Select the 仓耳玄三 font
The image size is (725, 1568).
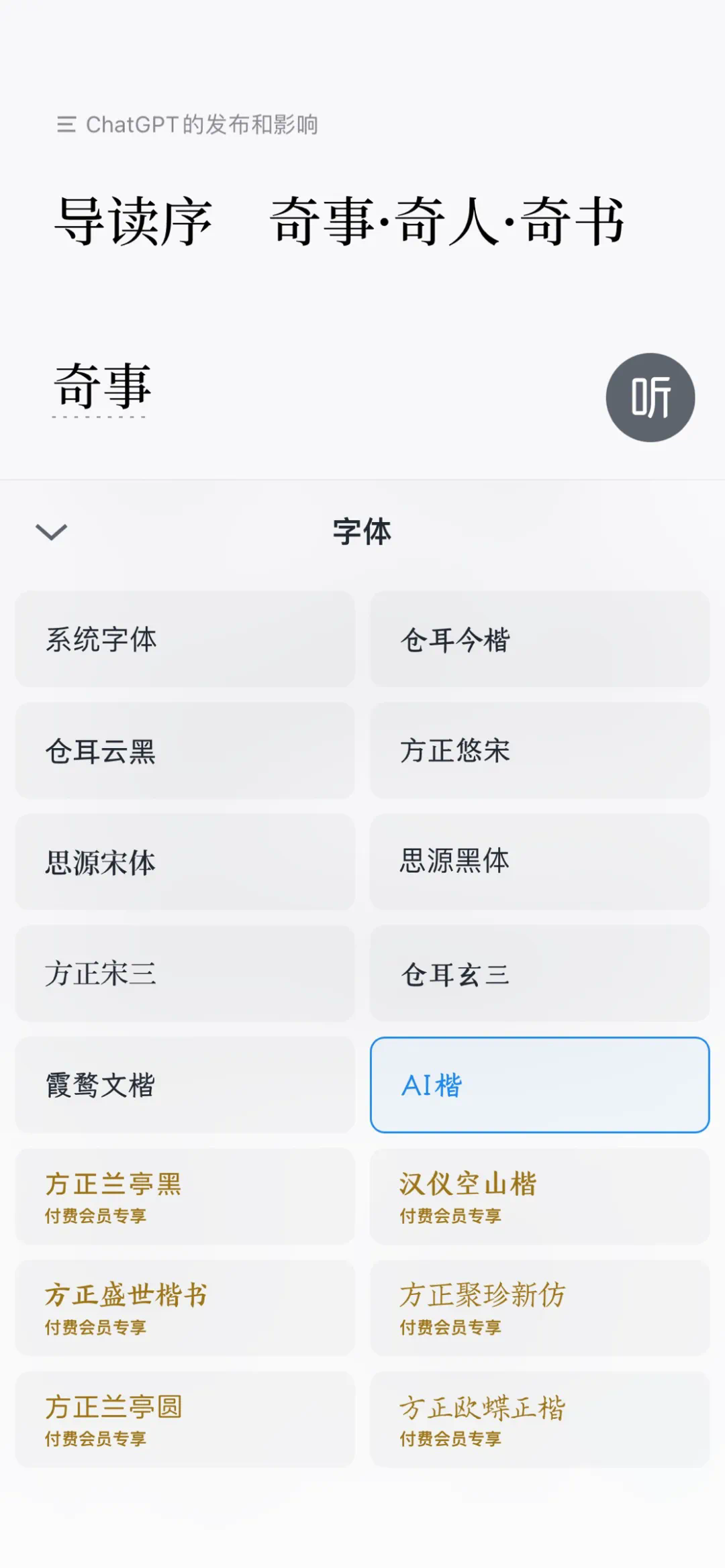tap(539, 975)
